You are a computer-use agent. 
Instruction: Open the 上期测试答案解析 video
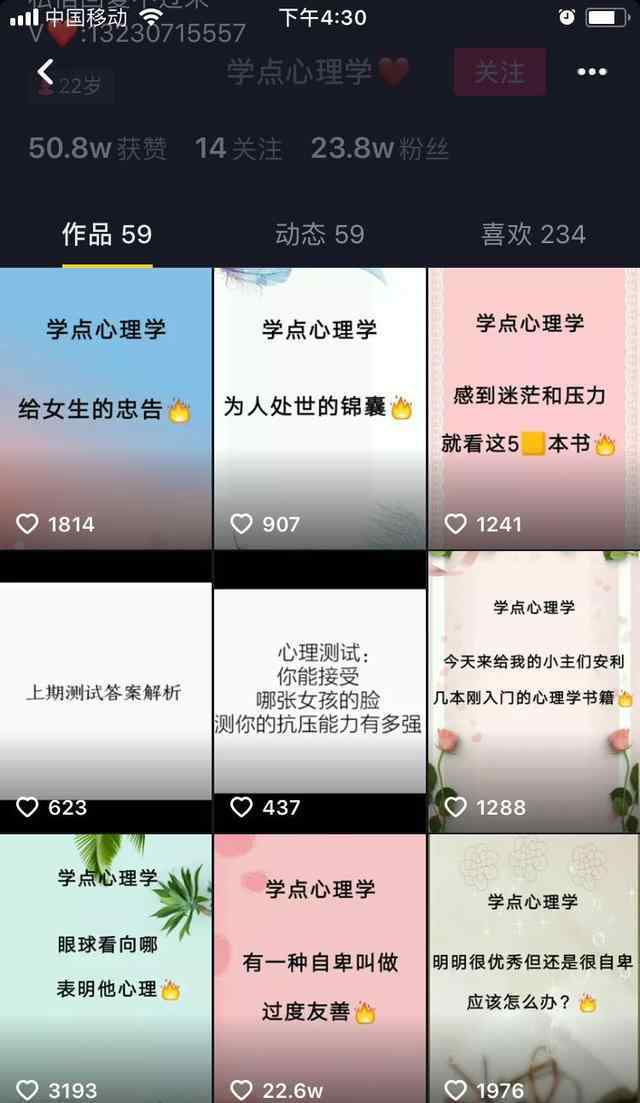pos(106,692)
